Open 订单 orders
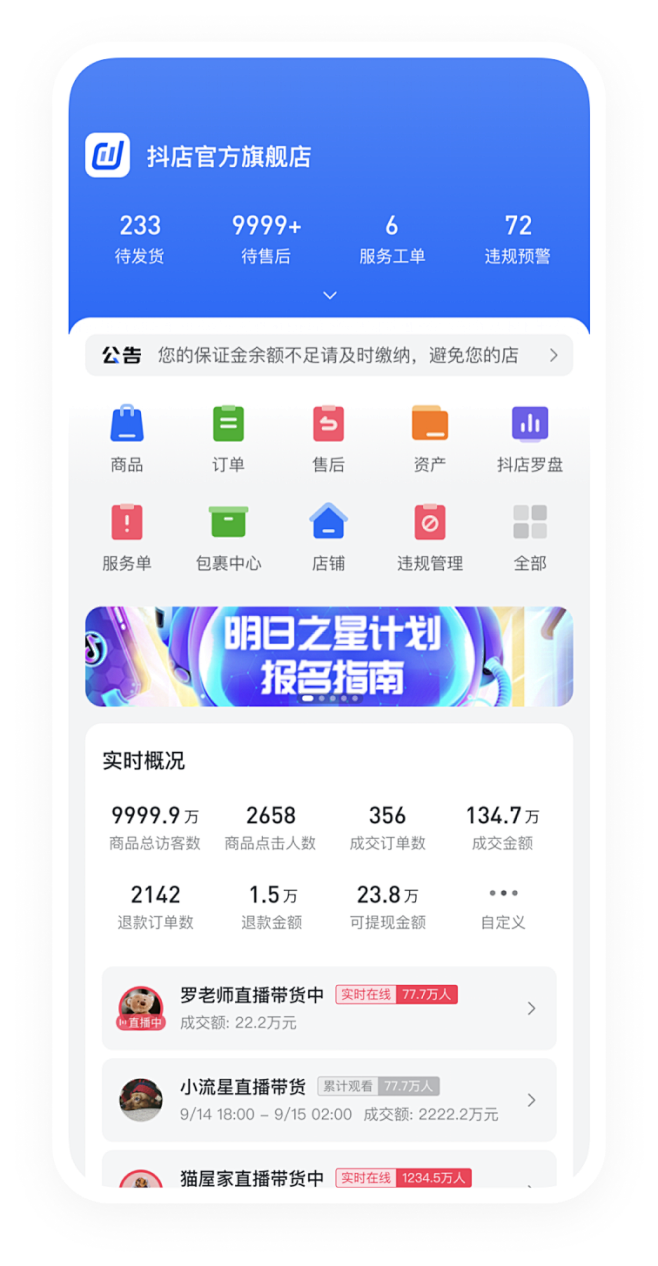 228,439
